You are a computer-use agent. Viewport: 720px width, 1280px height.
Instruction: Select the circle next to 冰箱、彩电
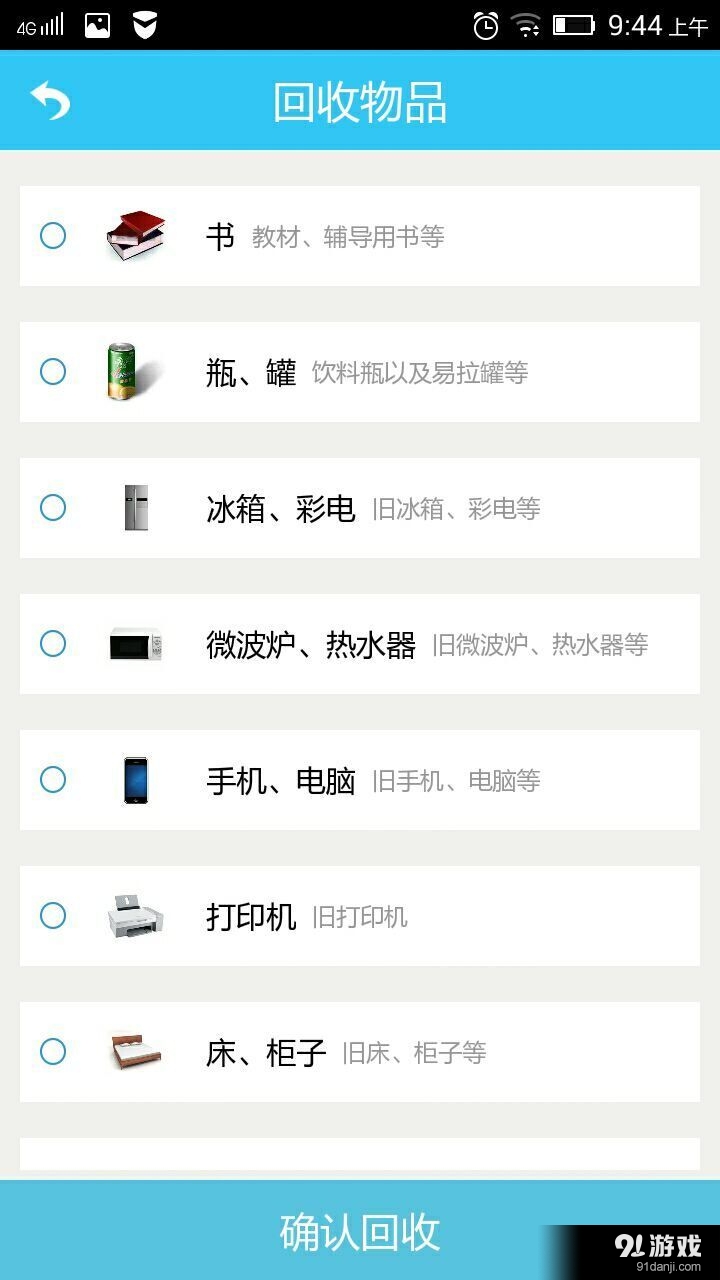(53, 508)
